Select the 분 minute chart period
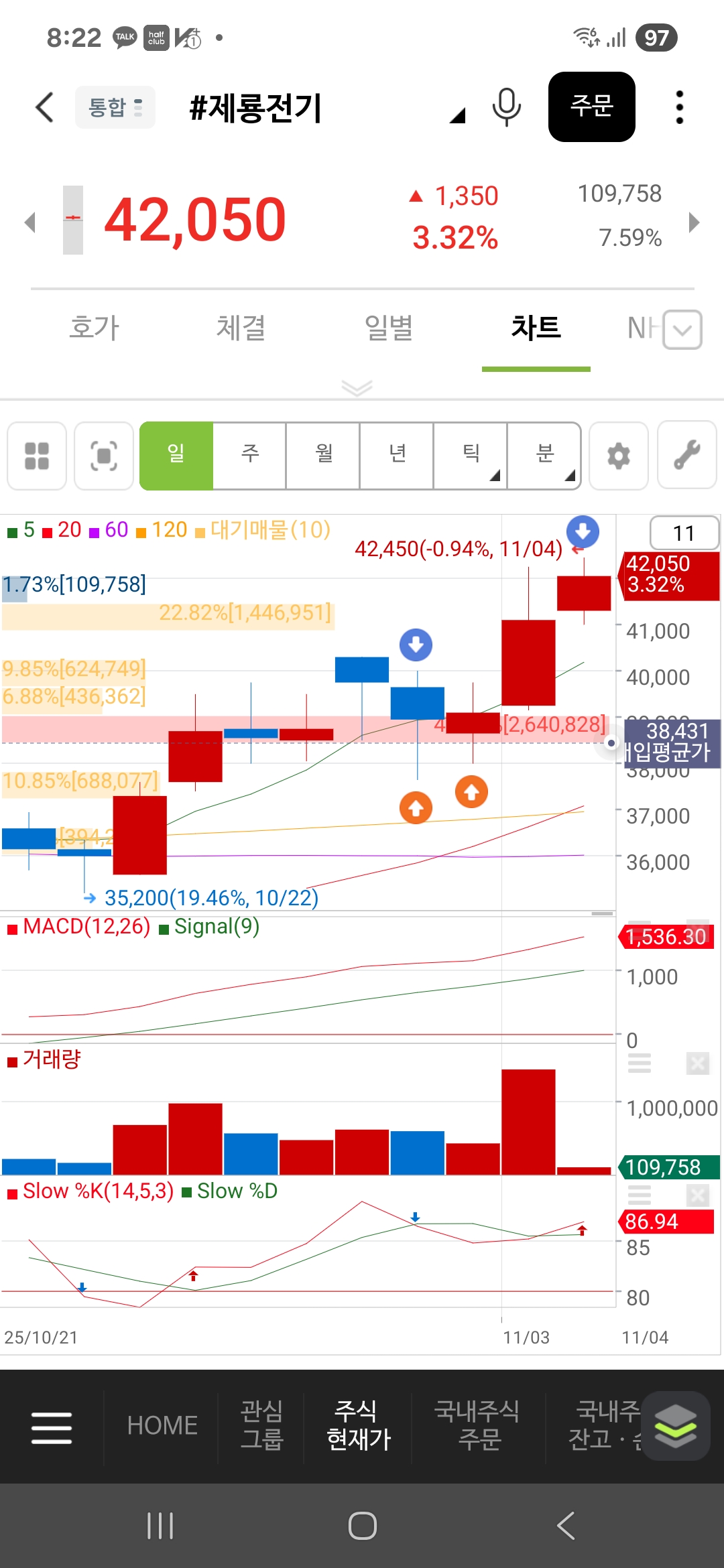Image resolution: width=724 pixels, height=1568 pixels. coord(544,456)
